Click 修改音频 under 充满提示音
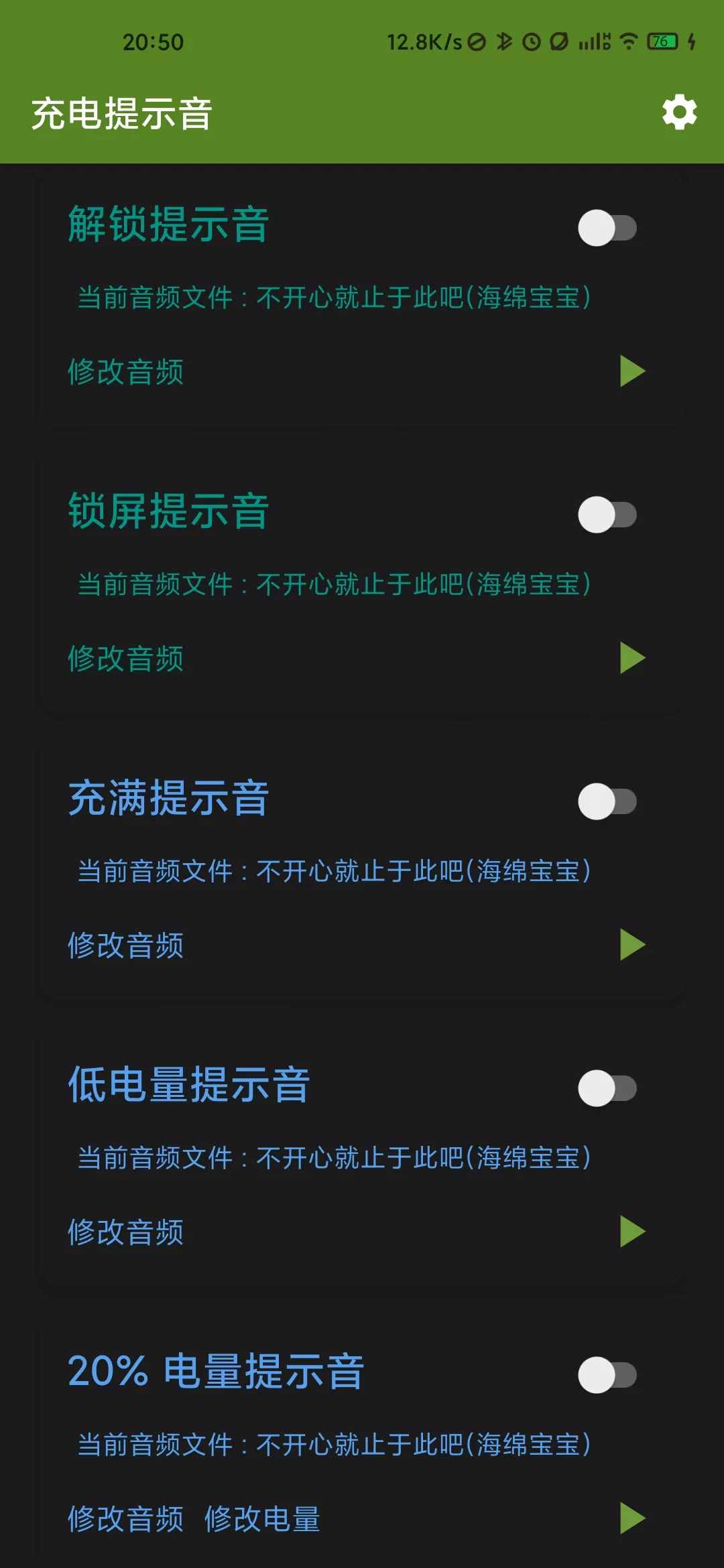This screenshot has width=724, height=1568. [125, 945]
